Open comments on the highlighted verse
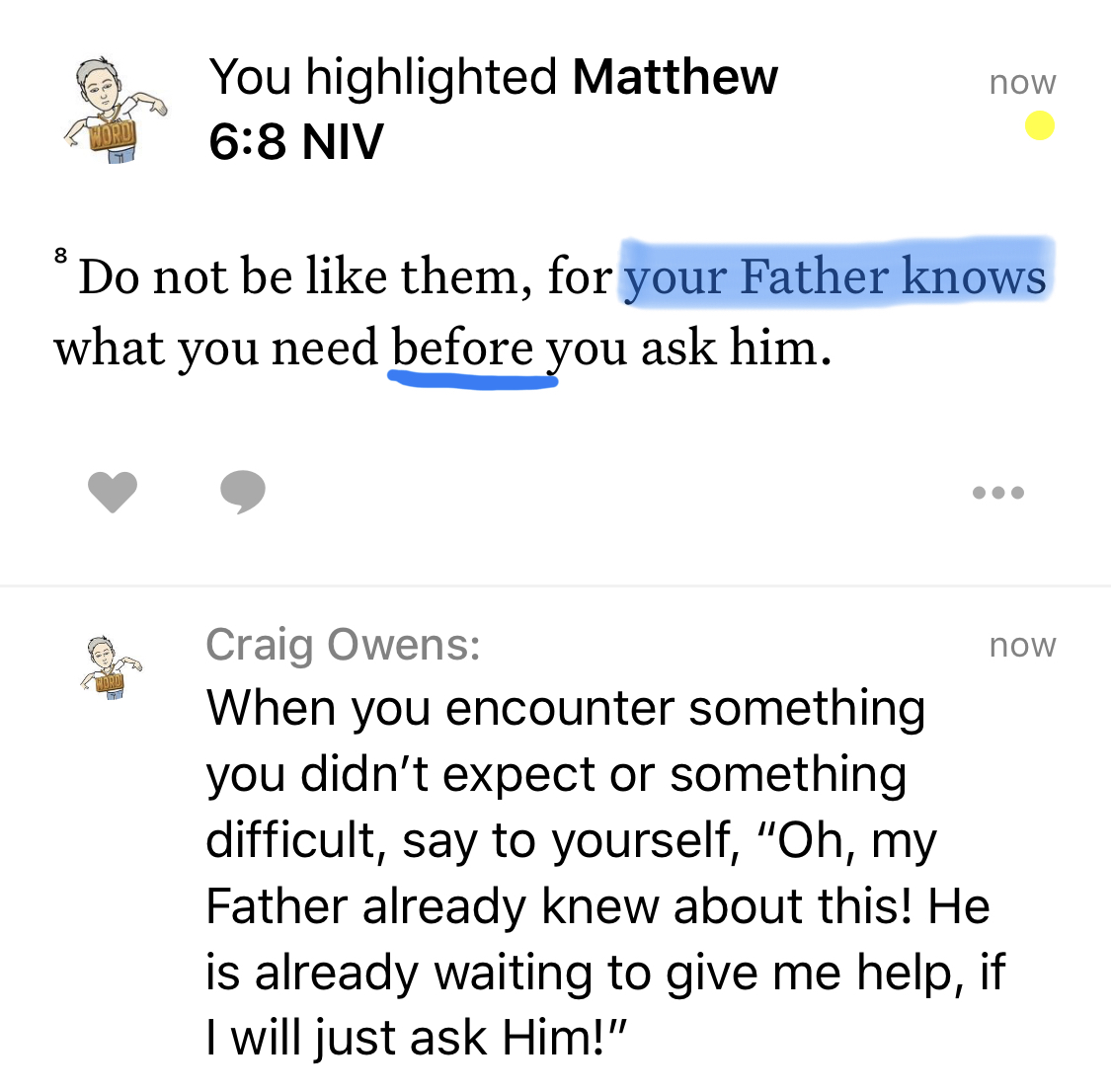1111x1092 pixels. click(242, 492)
